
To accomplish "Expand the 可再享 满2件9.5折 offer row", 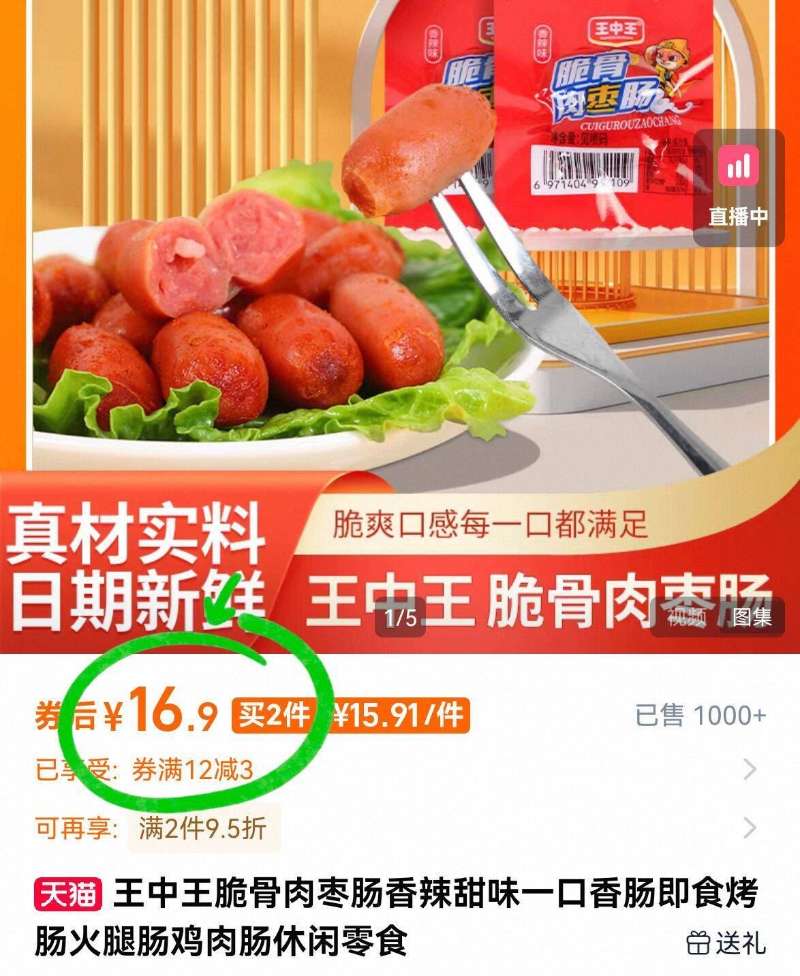I will [x=749, y=828].
